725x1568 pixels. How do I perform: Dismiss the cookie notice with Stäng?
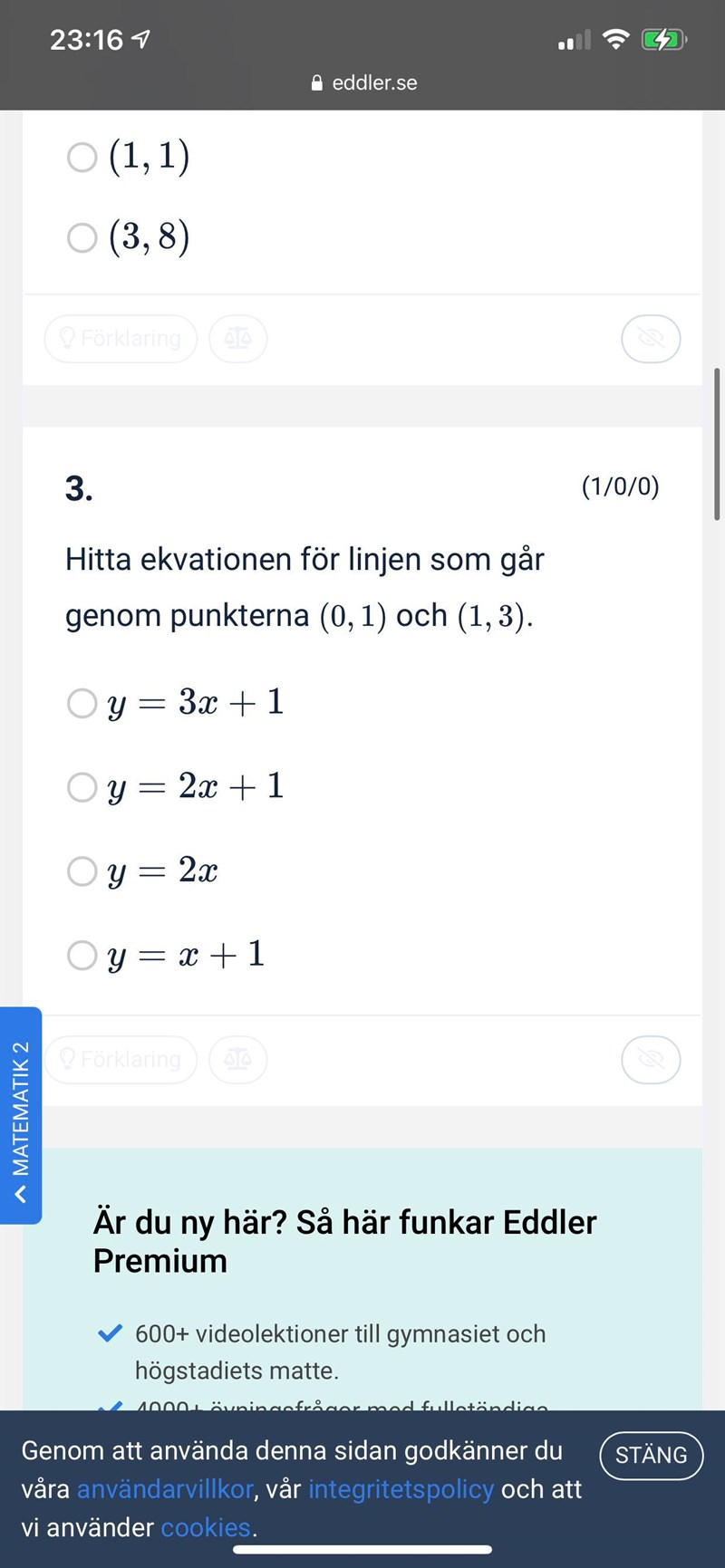pyautogui.click(x=651, y=1455)
